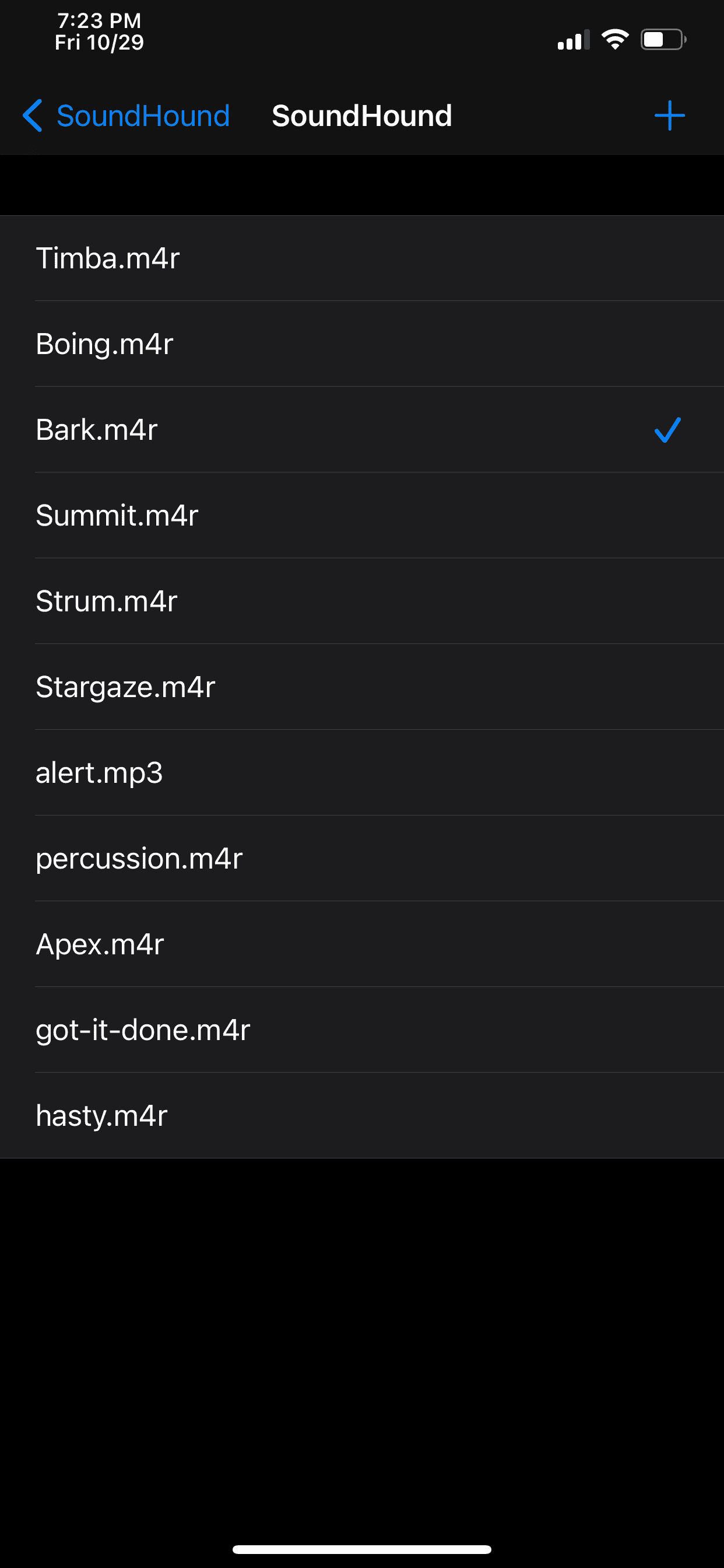Select Strum.m4r
Screen dimensions: 724x1568
[362, 601]
